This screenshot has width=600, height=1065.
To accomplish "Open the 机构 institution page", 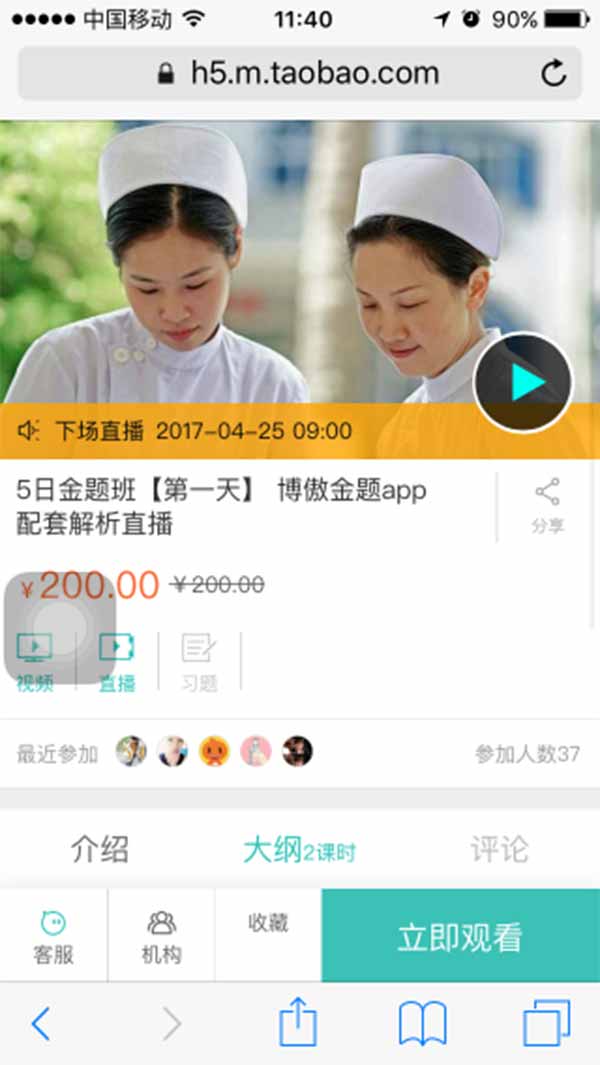I will pyautogui.click(x=161, y=936).
